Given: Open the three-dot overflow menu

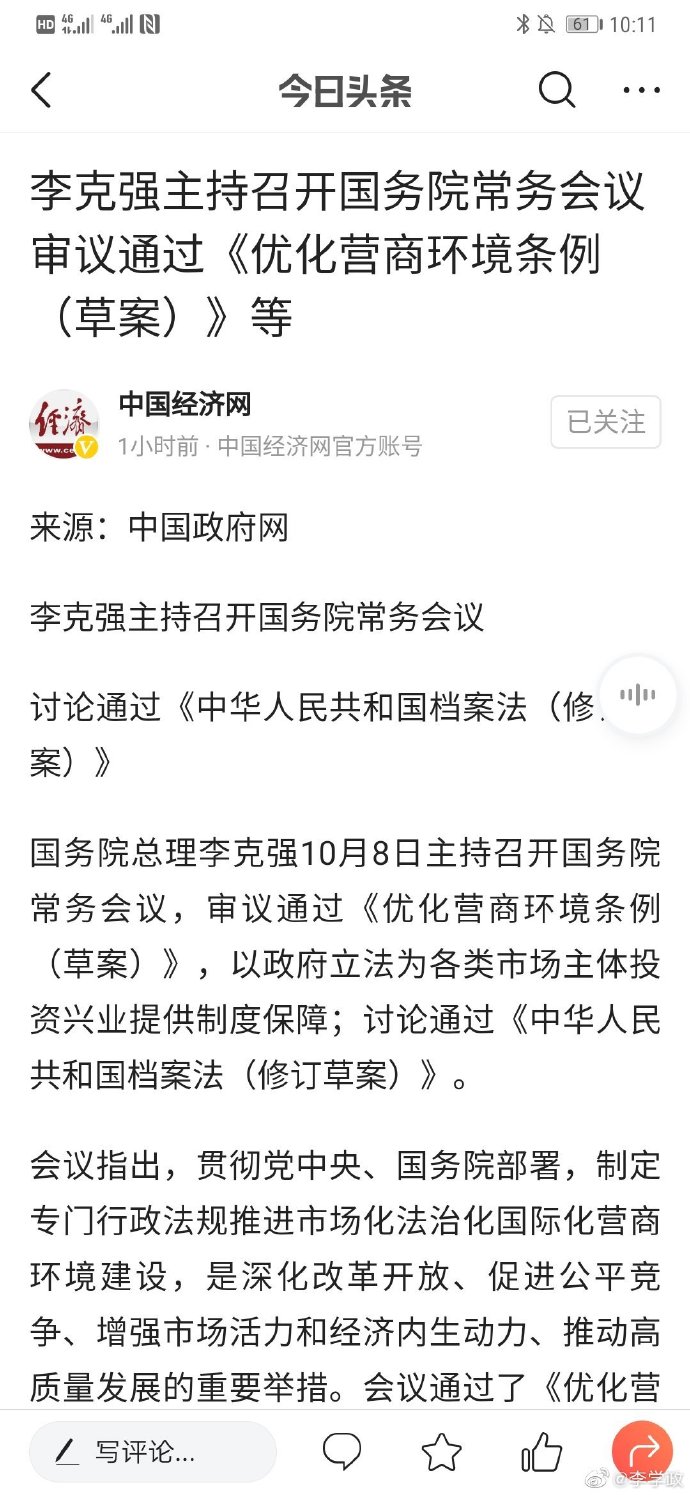Looking at the screenshot, I should click(641, 91).
